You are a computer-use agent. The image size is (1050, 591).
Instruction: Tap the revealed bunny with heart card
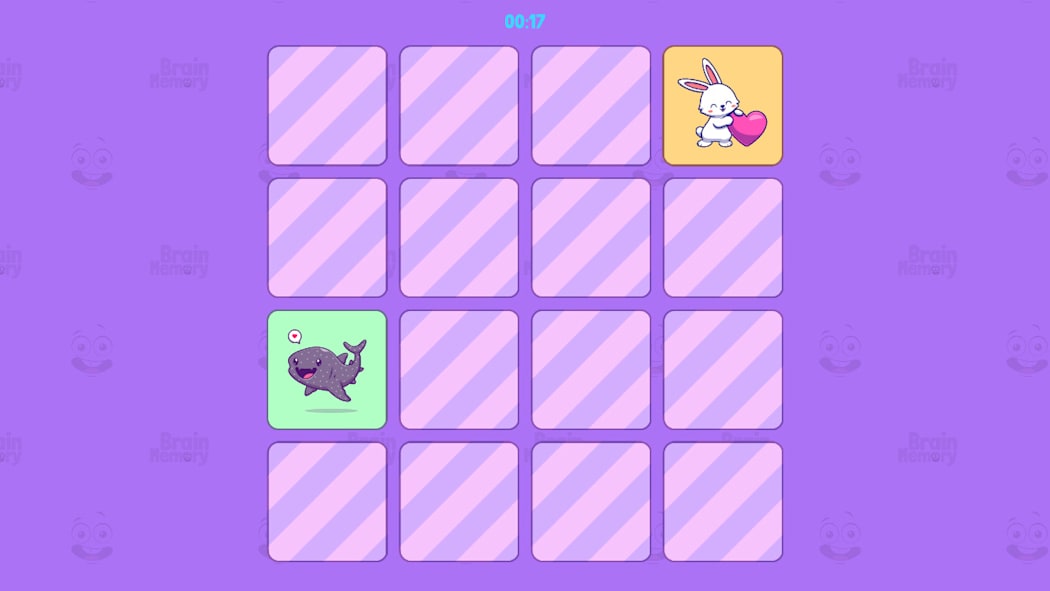click(723, 105)
